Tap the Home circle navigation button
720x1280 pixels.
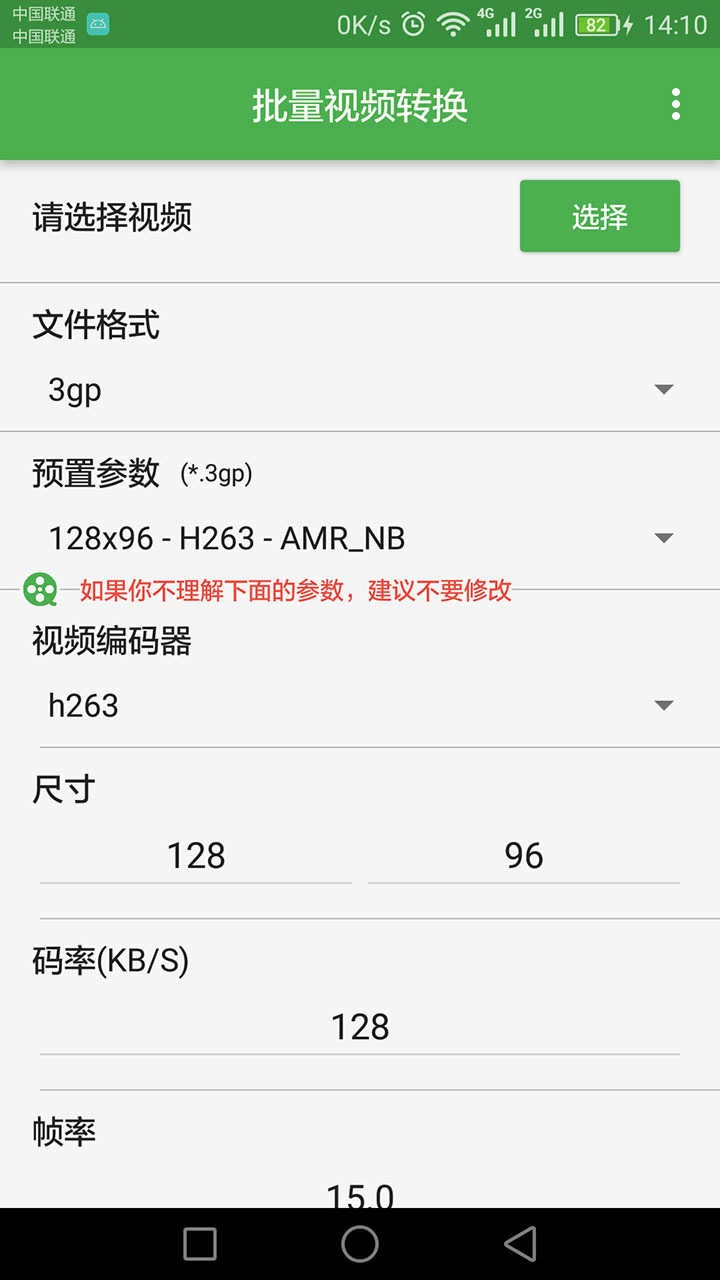tap(360, 1244)
